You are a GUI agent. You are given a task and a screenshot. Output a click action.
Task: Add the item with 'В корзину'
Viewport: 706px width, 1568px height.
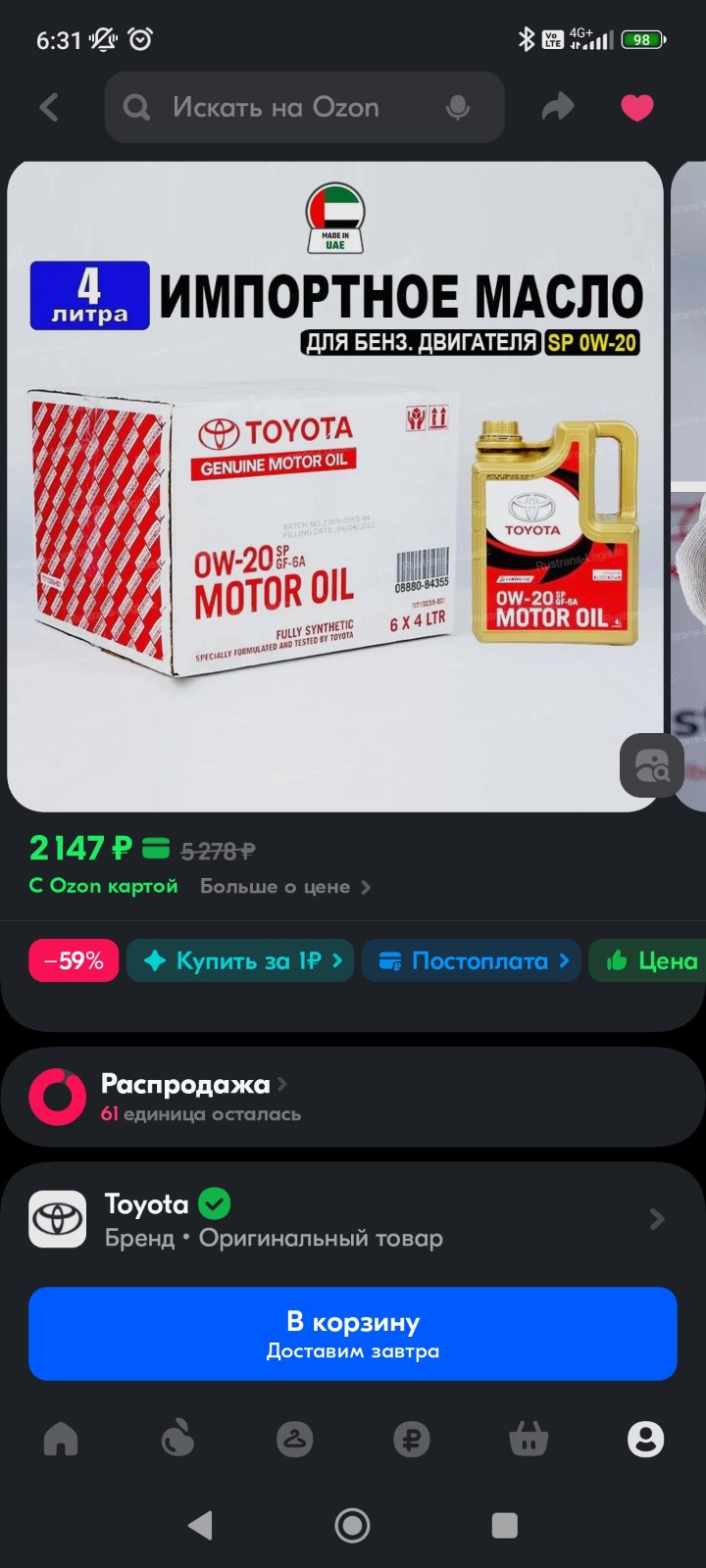(353, 1334)
